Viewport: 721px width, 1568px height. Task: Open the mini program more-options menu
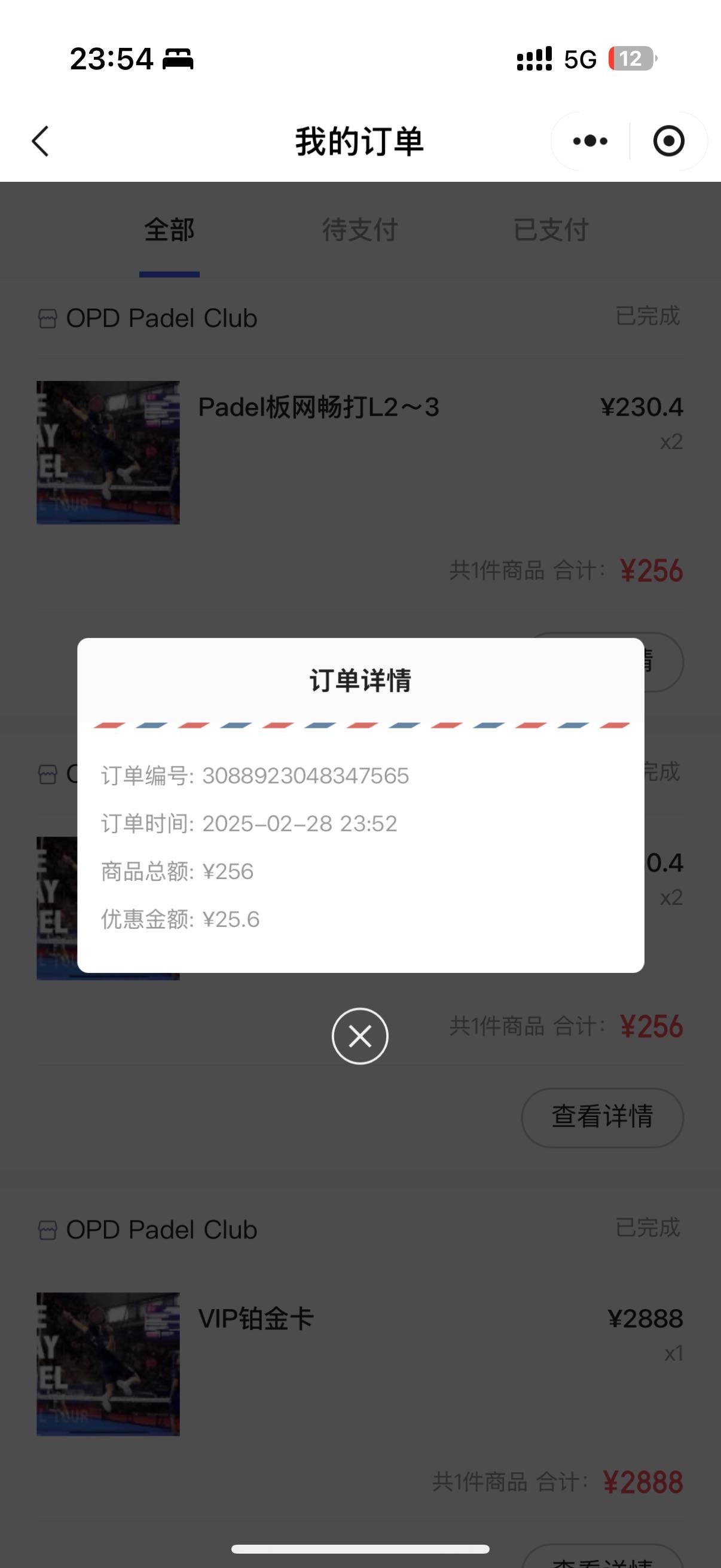(x=589, y=141)
